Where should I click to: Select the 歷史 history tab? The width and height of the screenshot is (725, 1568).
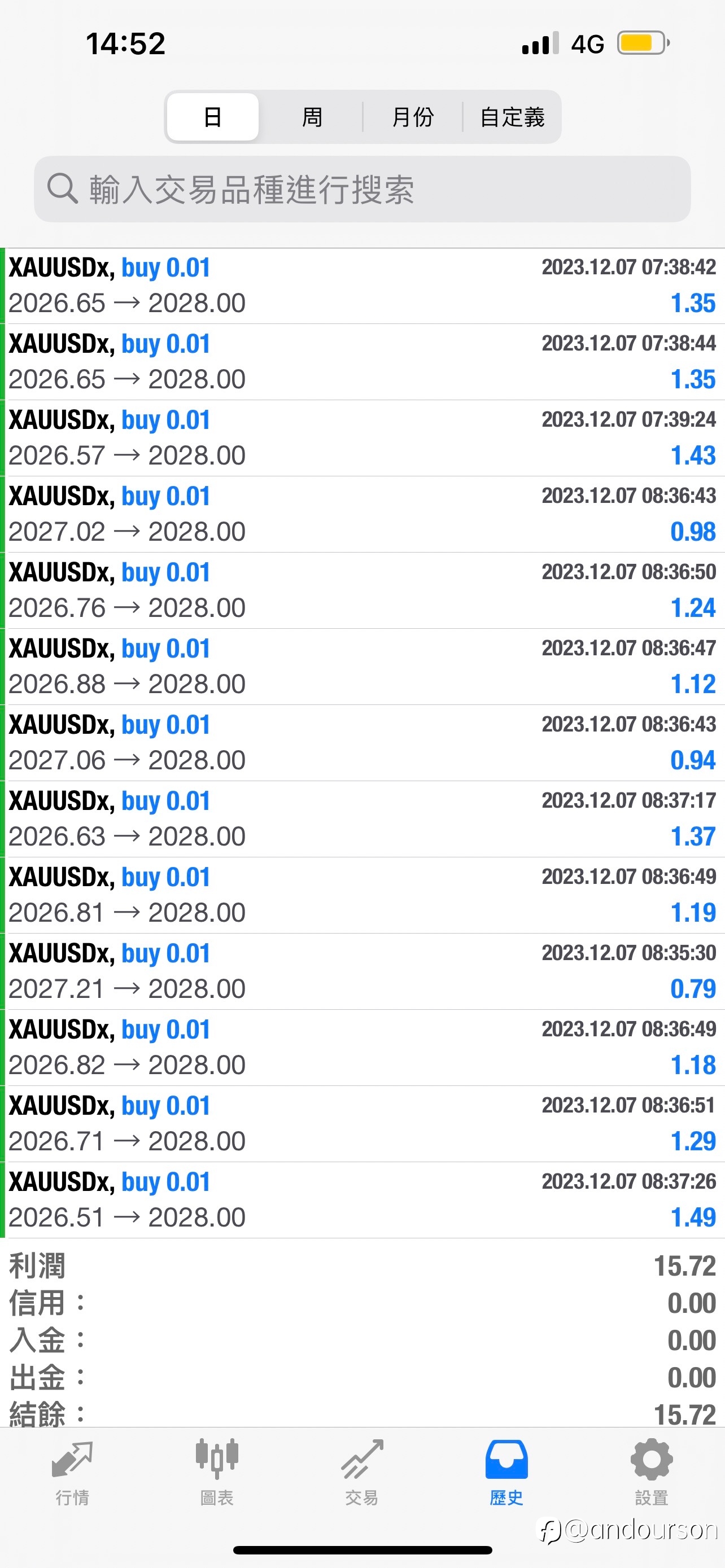[x=506, y=1472]
